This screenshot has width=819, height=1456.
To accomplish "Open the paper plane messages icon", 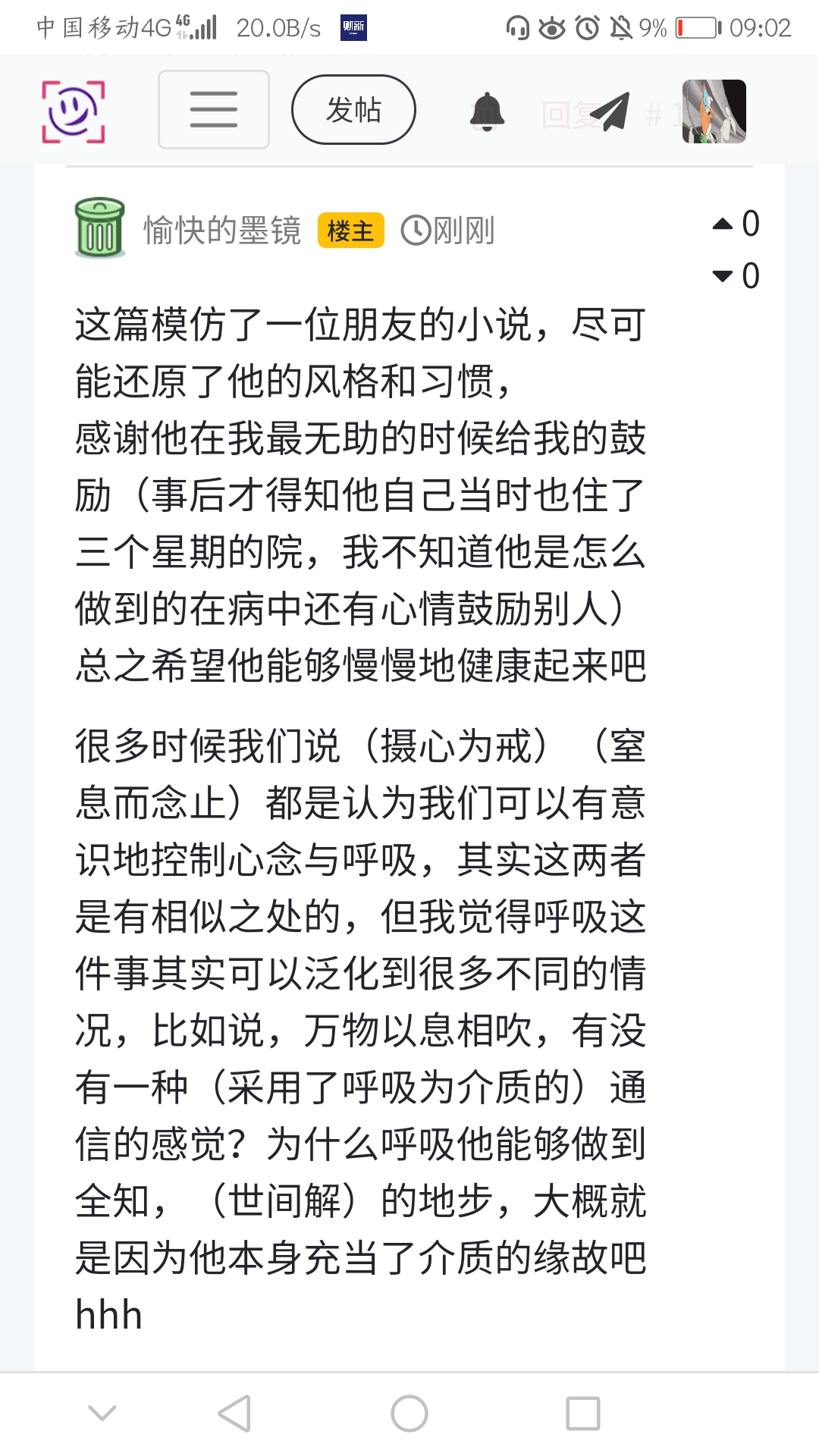I will pos(610,112).
